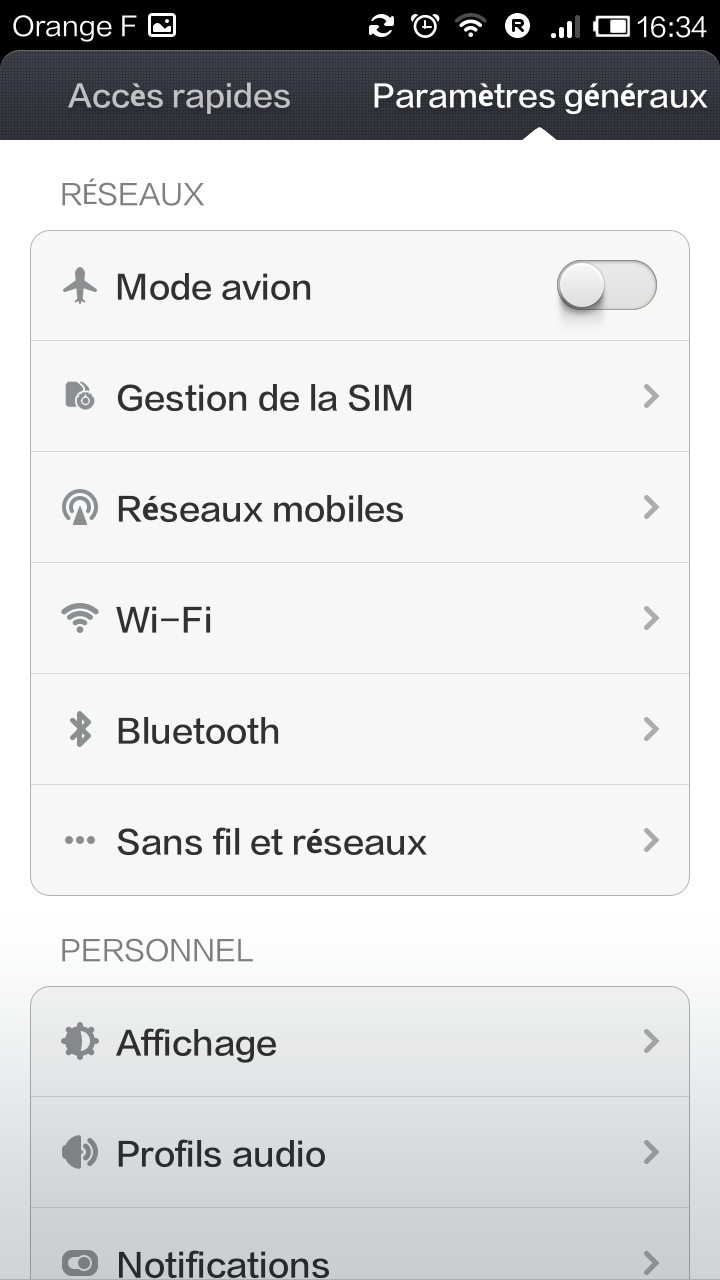The height and width of the screenshot is (1280, 720).
Task: Open Affichage display settings
Action: pos(360,1042)
